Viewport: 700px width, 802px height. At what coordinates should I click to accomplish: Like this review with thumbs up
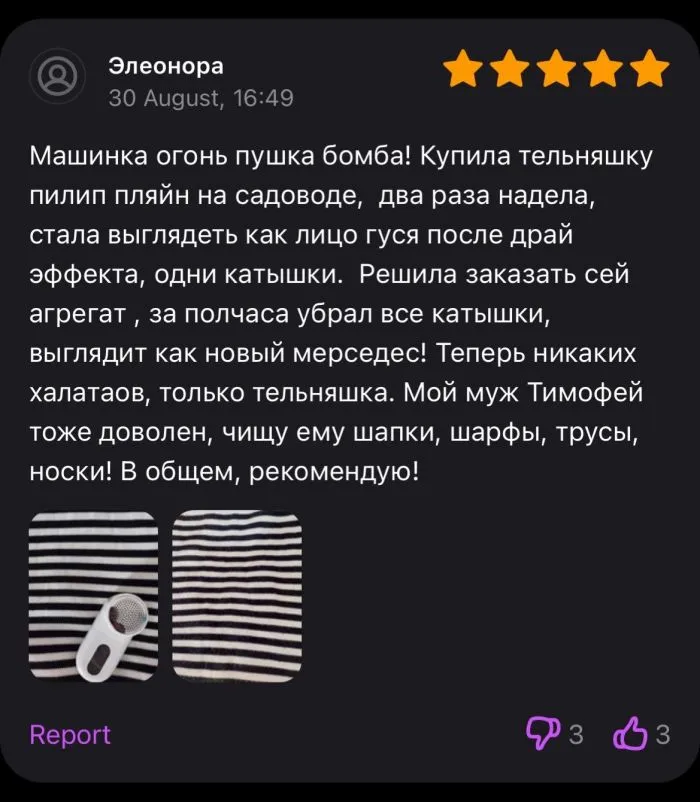630,735
